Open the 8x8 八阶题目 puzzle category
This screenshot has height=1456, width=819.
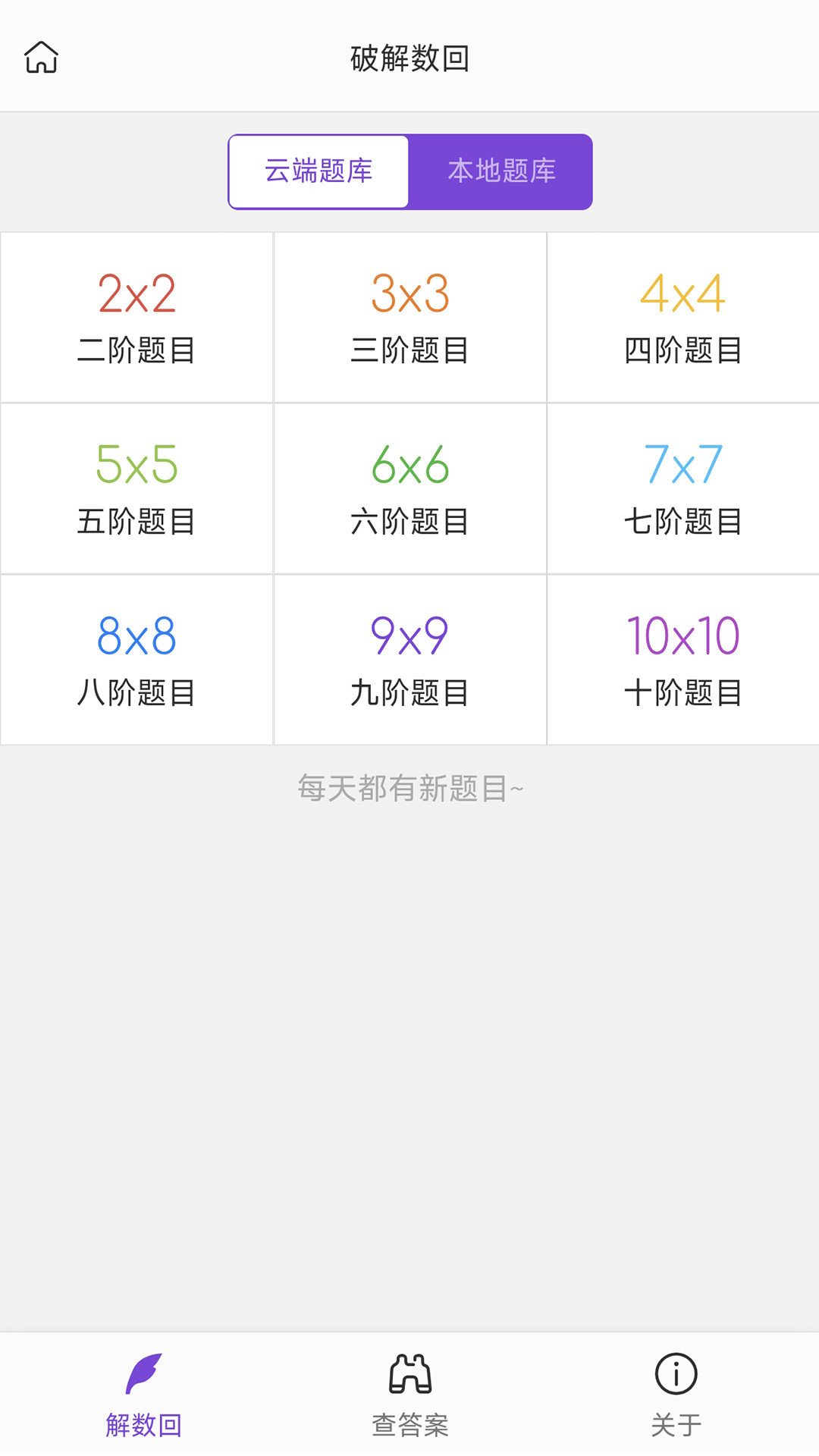(x=136, y=659)
